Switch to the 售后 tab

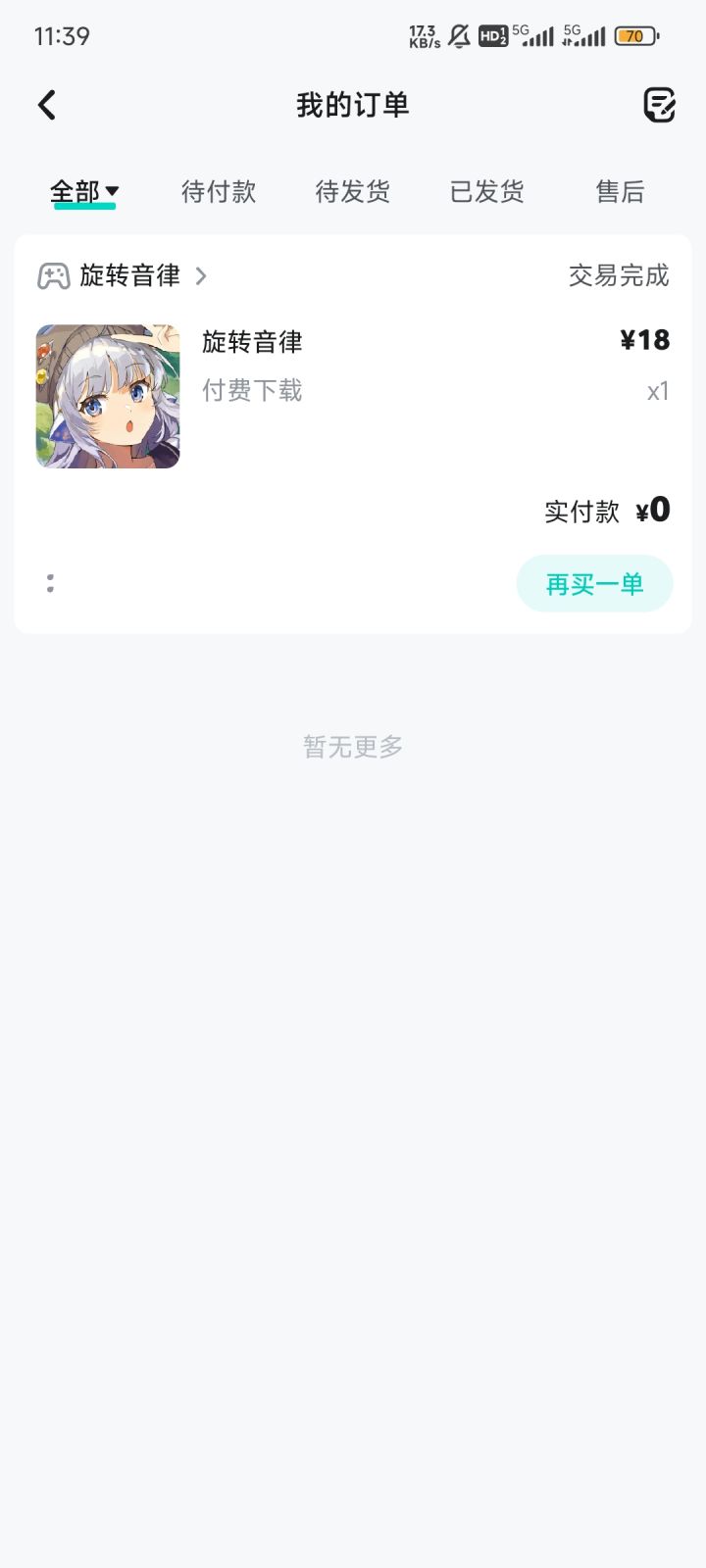(x=620, y=191)
